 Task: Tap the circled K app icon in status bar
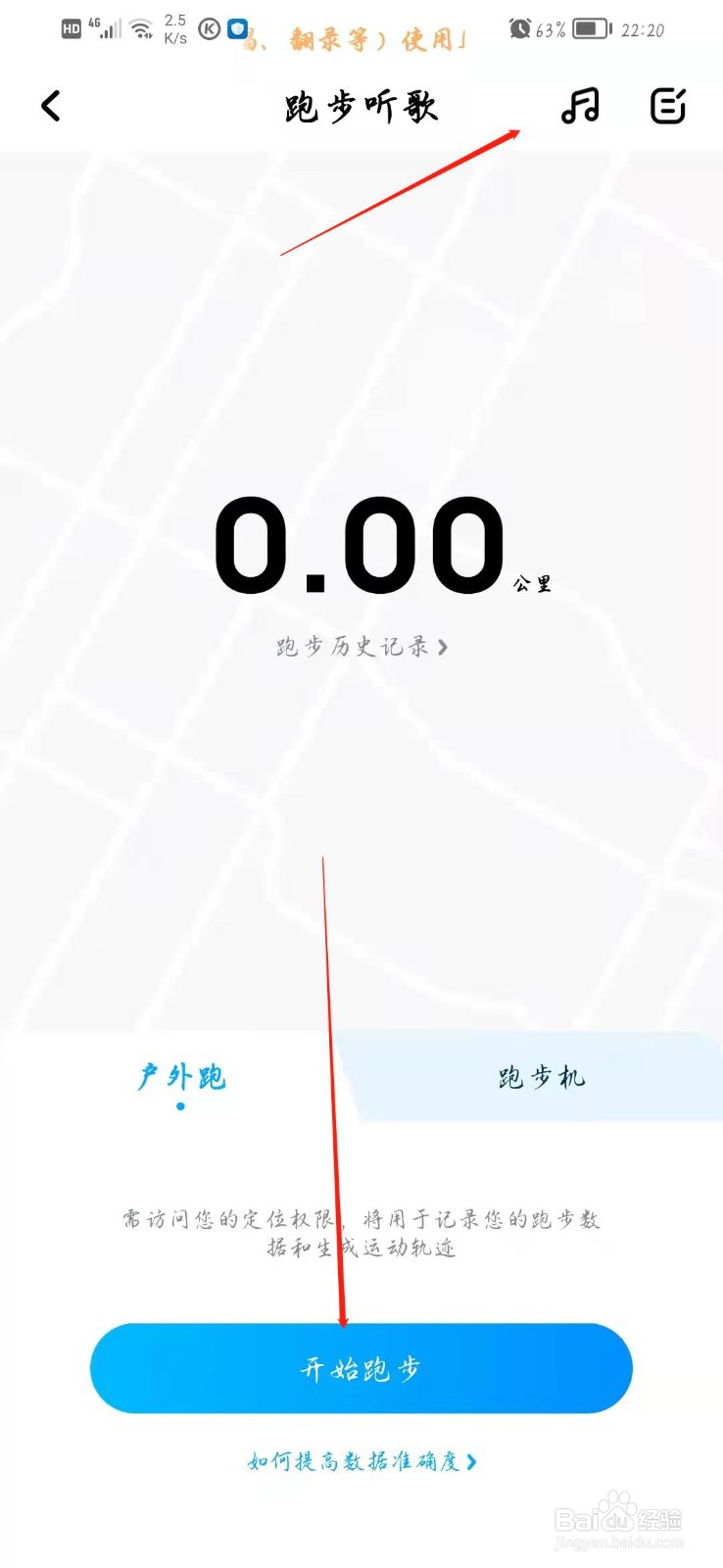pos(208,29)
